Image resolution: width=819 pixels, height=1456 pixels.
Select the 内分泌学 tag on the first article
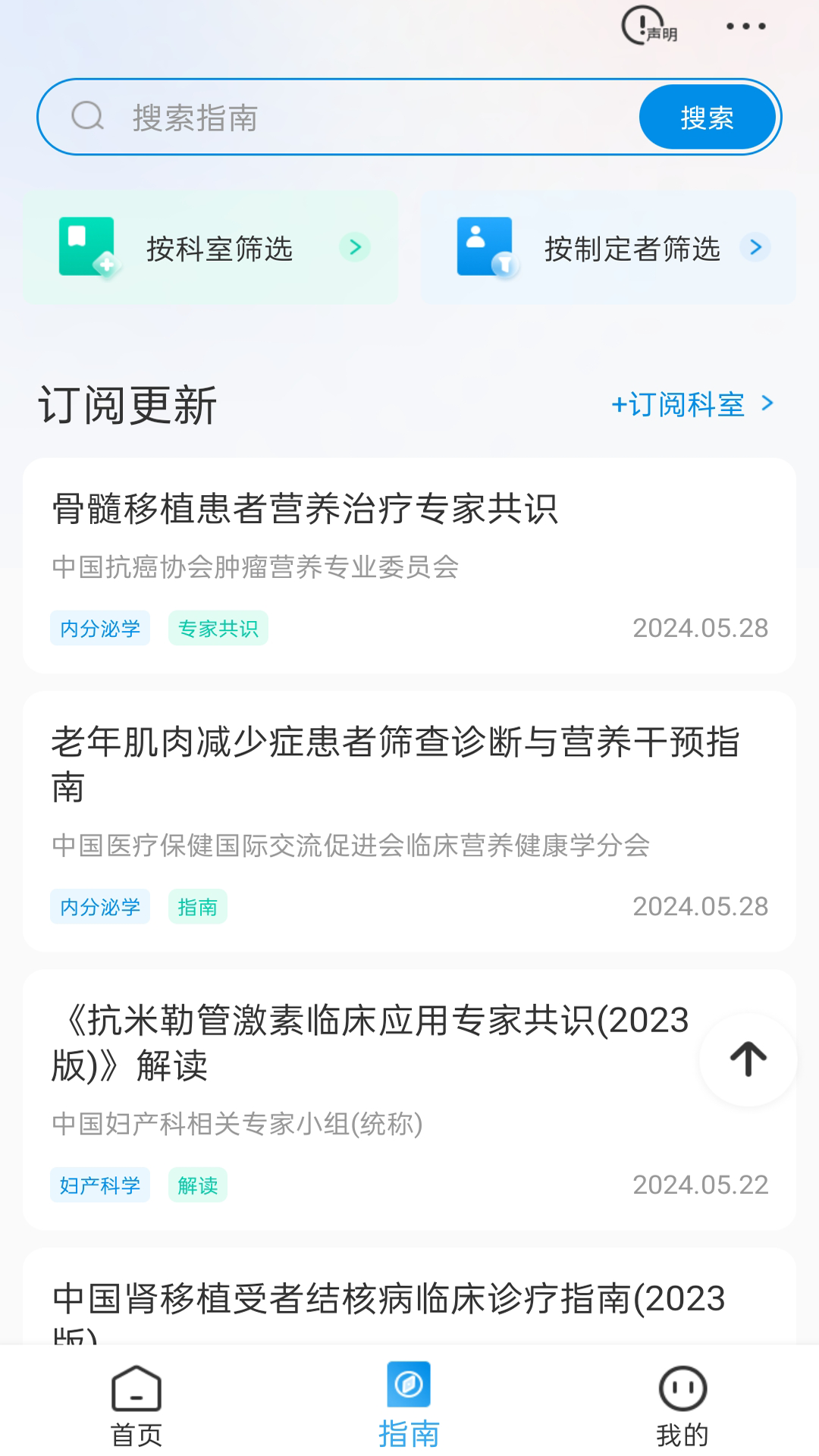[101, 628]
